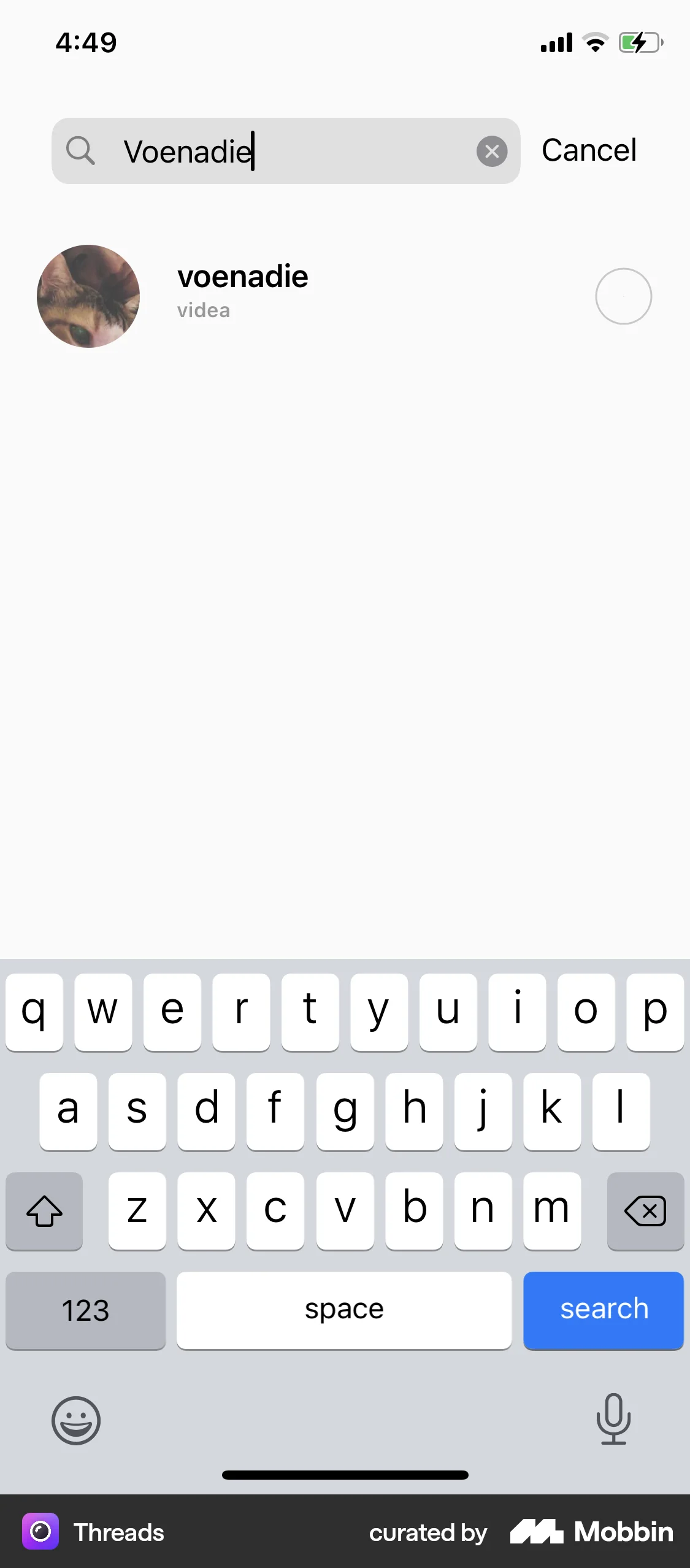Tap the magnifying glass icon in search bar
The height and width of the screenshot is (1568, 690).
(81, 151)
